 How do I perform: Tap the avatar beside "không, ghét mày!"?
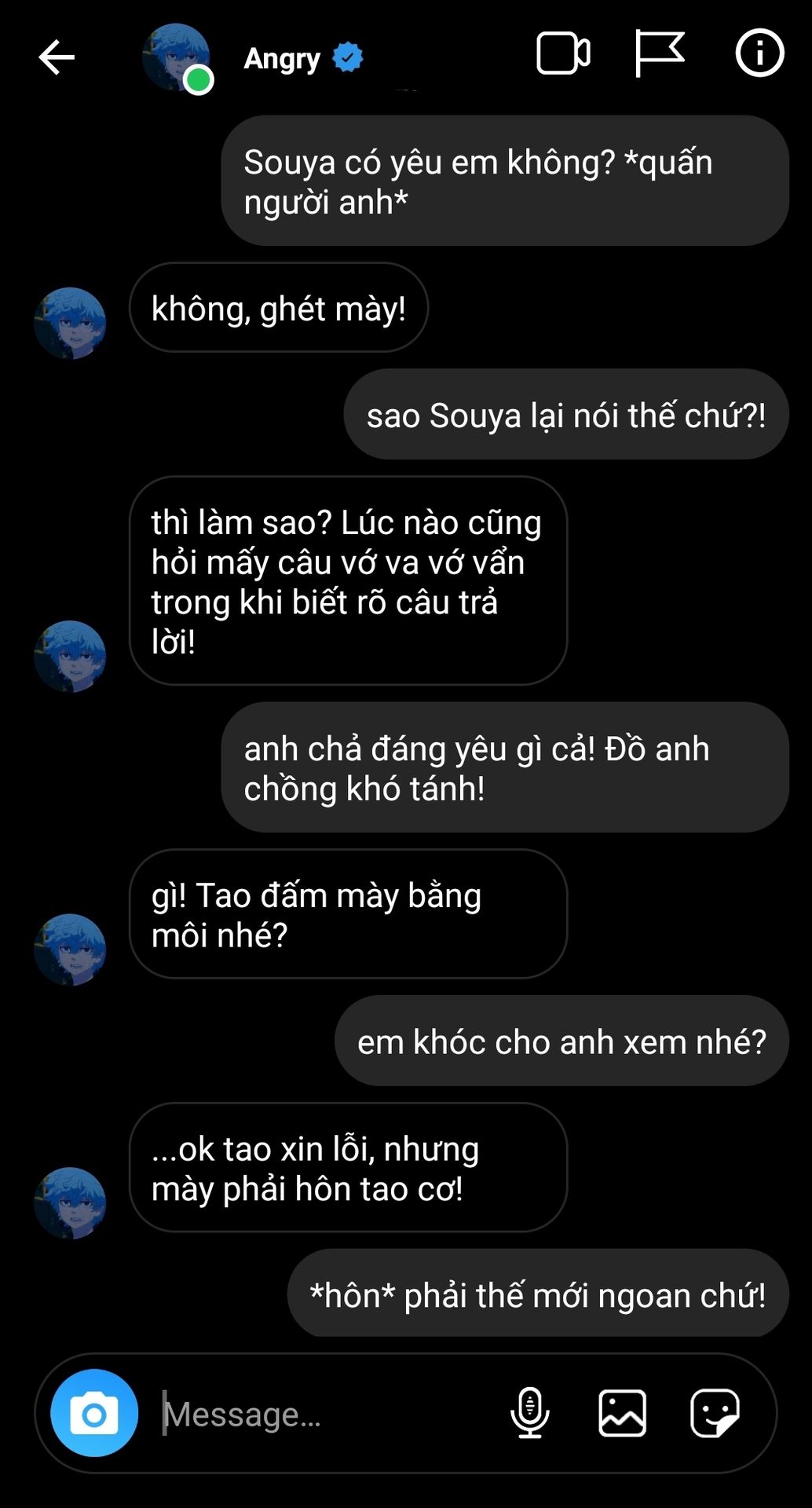tap(70, 323)
